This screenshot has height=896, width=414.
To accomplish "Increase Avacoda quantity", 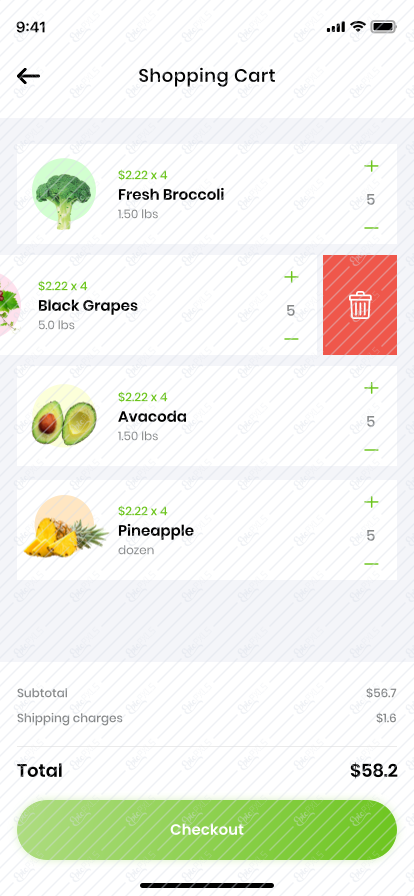I will [x=371, y=388].
